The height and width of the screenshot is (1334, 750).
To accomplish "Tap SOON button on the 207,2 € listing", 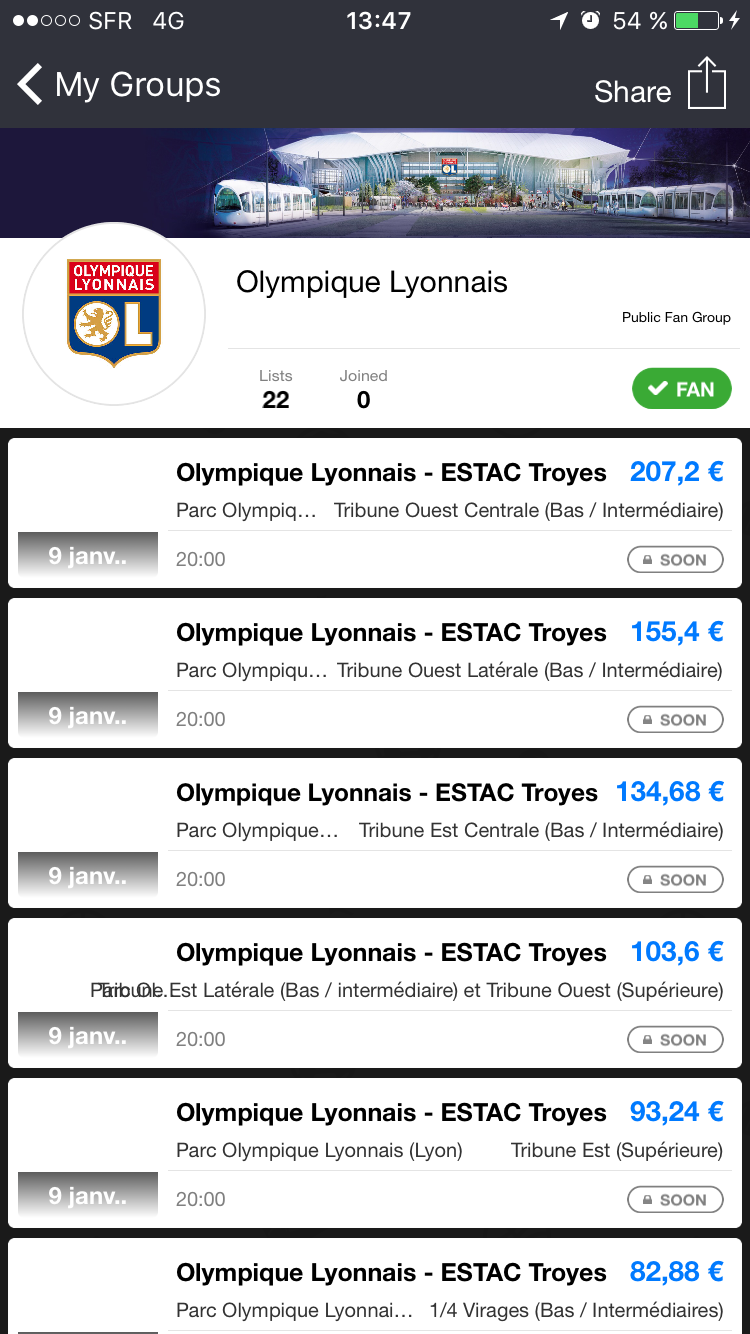I will click(675, 560).
